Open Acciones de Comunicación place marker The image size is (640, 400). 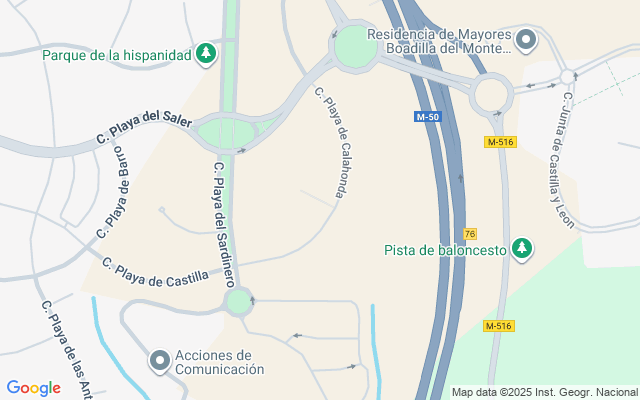pyautogui.click(x=160, y=360)
